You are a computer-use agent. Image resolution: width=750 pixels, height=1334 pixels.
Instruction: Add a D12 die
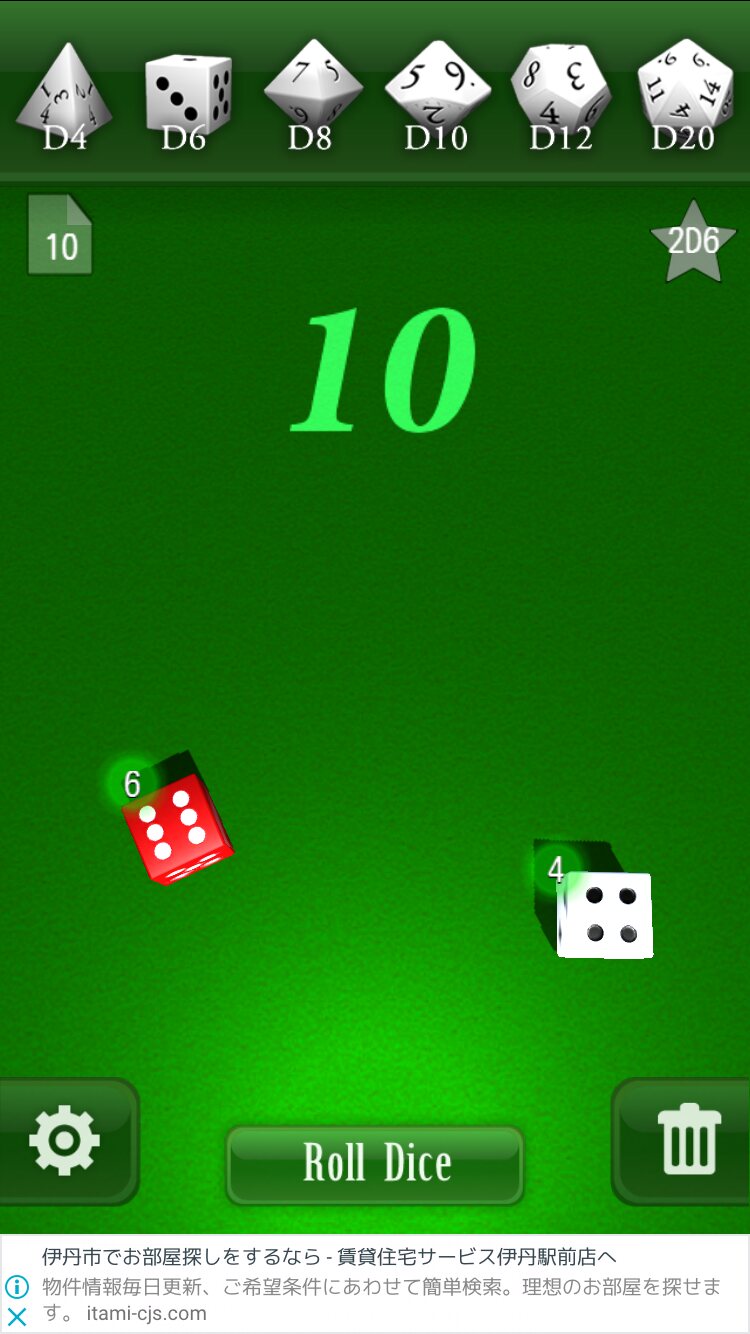coord(560,97)
